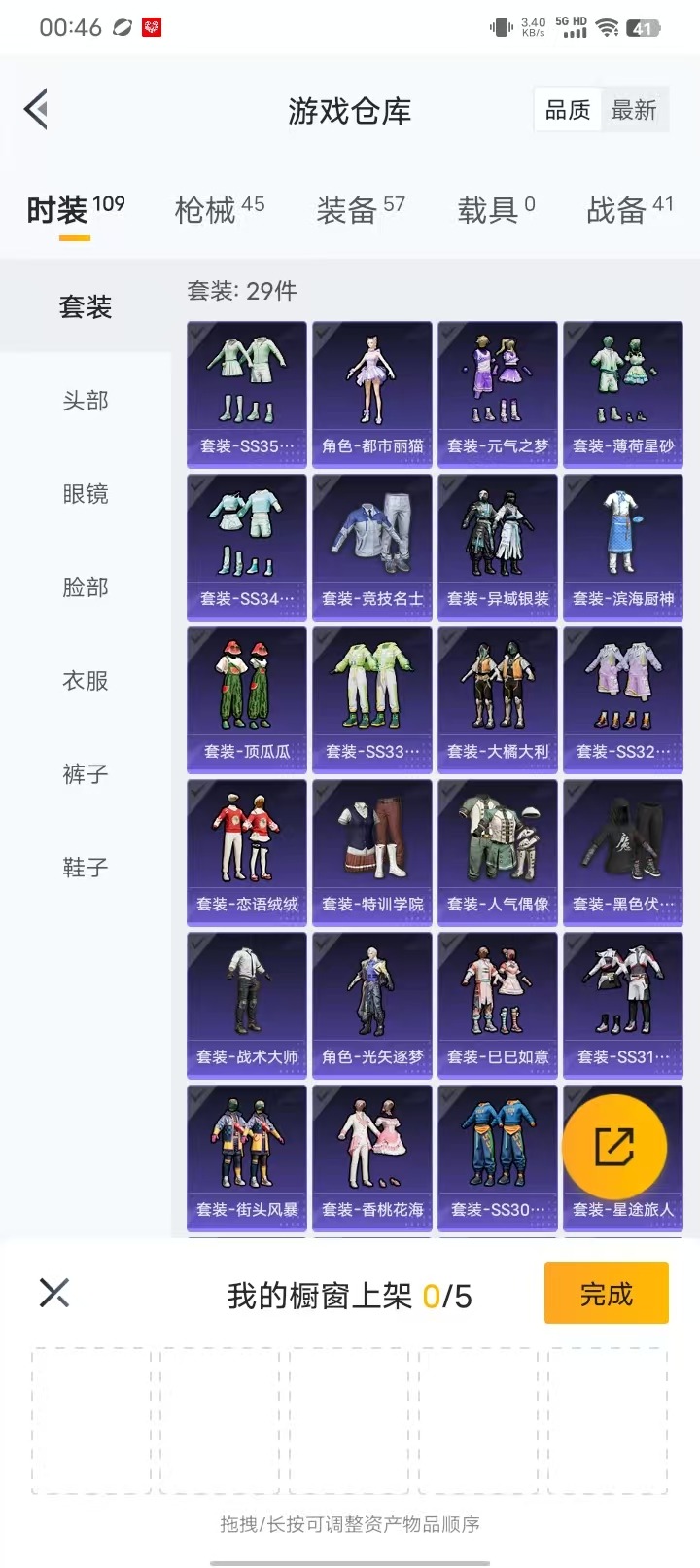Sort items by 最新

[634, 111]
